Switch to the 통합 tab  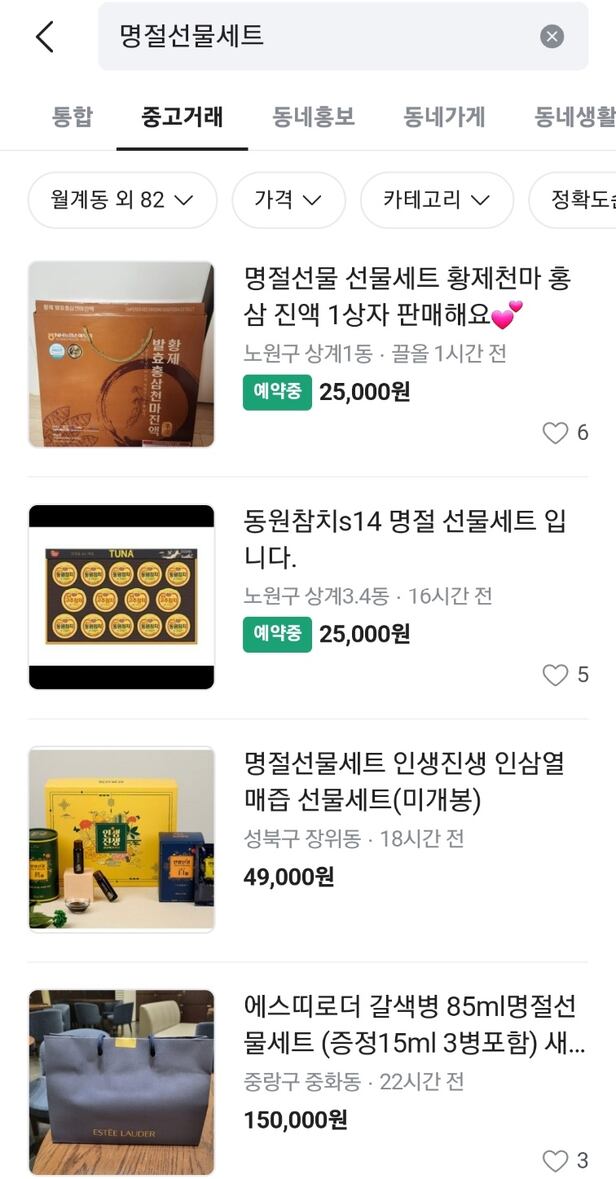tap(72, 116)
